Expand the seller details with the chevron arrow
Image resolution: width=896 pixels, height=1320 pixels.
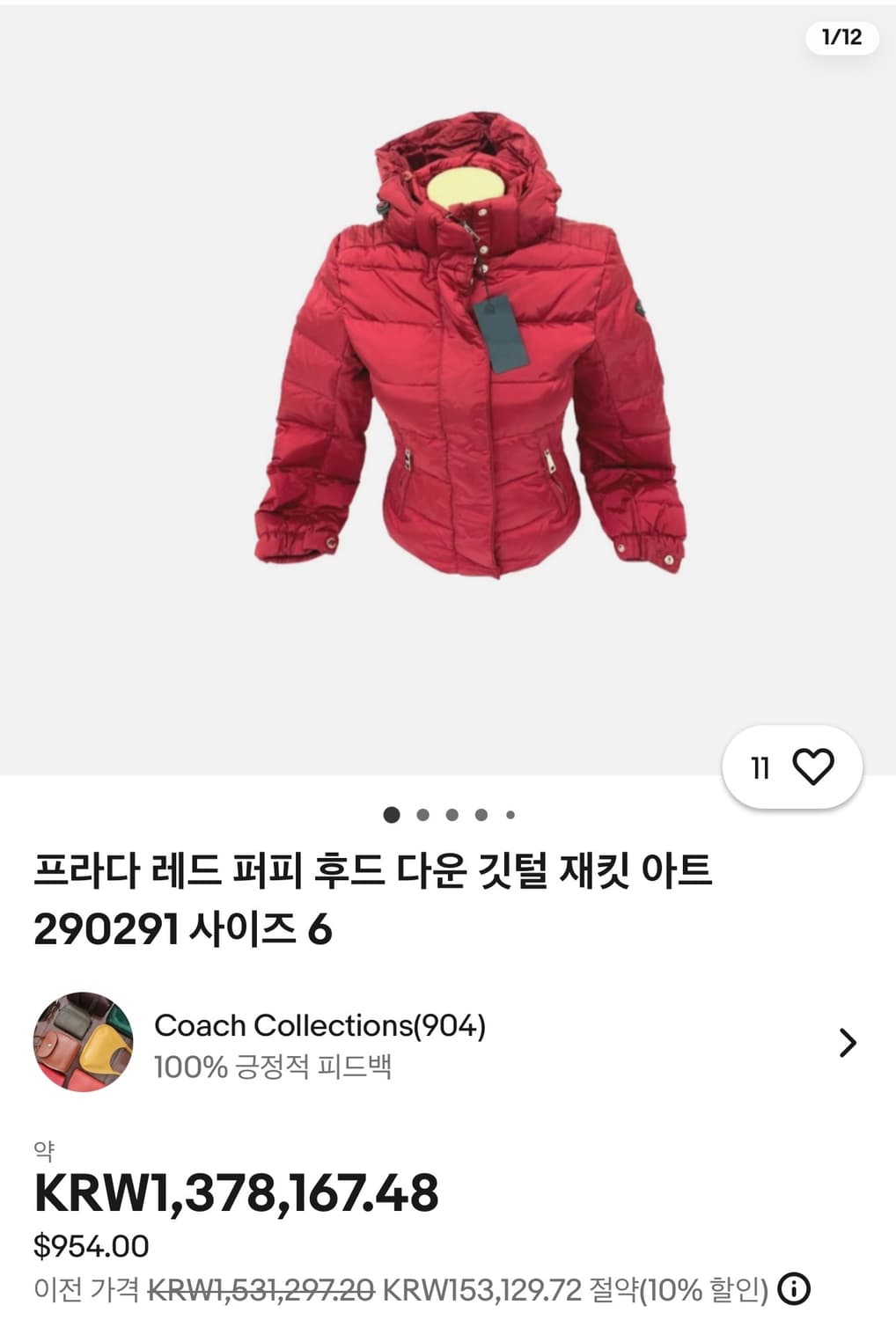pyautogui.click(x=849, y=1043)
